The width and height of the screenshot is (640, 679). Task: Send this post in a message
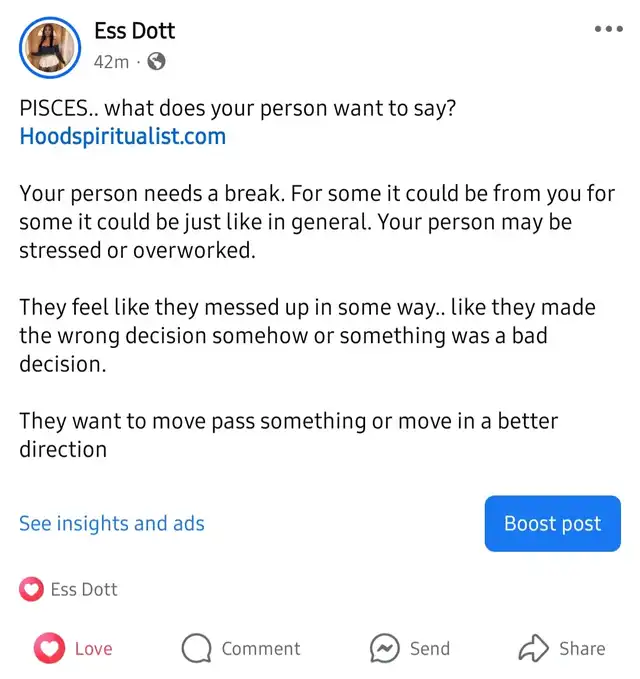click(x=410, y=648)
